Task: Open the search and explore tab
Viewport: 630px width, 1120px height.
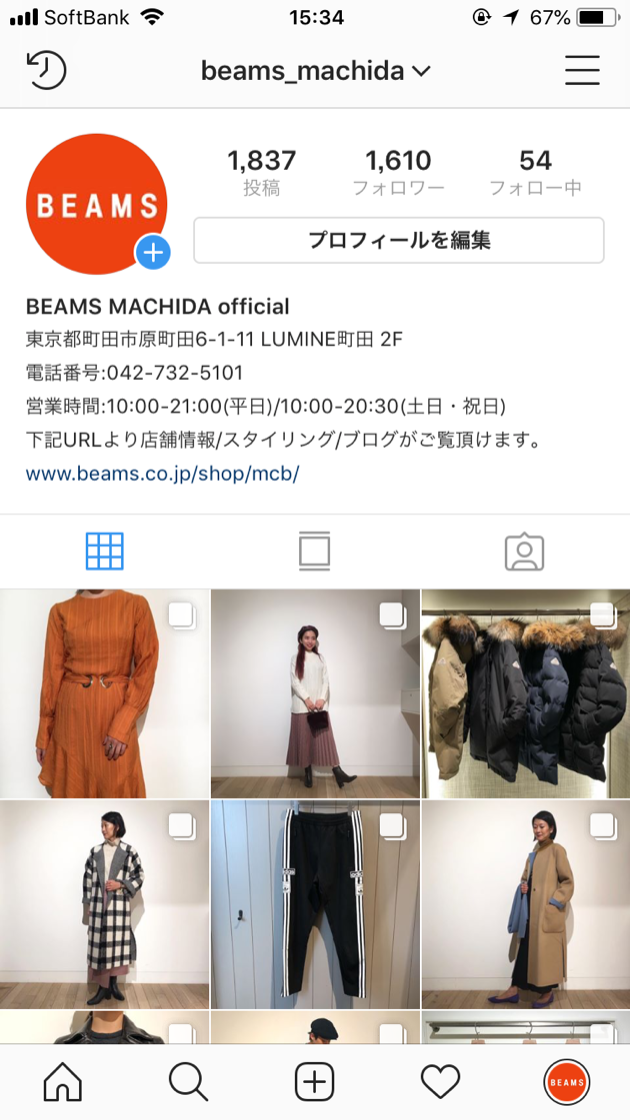Action: point(188,1081)
